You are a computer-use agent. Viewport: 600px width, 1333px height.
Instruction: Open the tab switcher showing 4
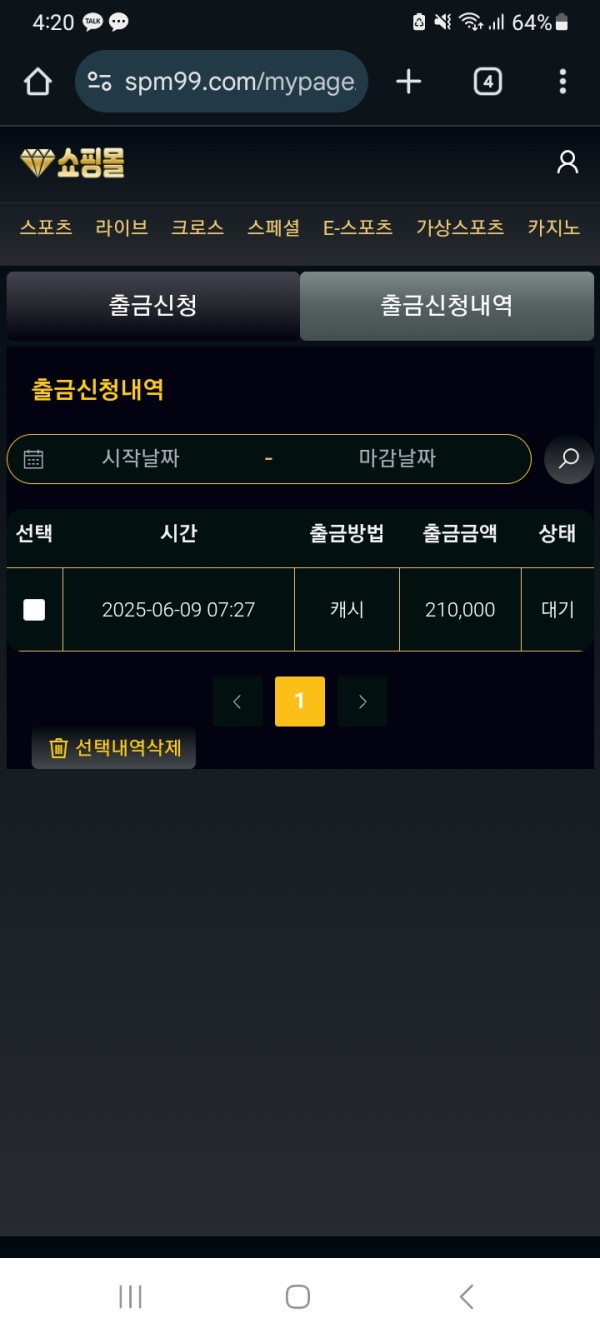[x=487, y=82]
